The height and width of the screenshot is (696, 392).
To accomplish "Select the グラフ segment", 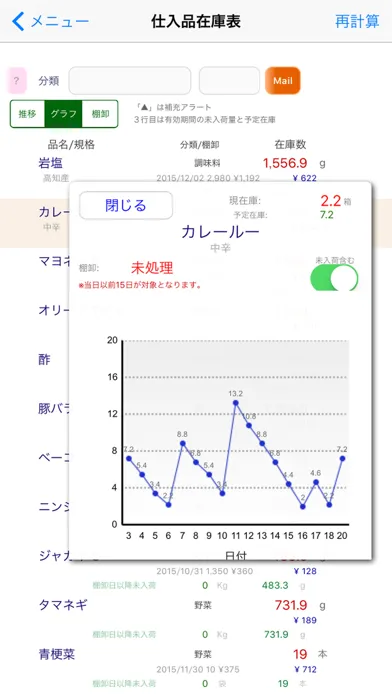I will coord(63,114).
